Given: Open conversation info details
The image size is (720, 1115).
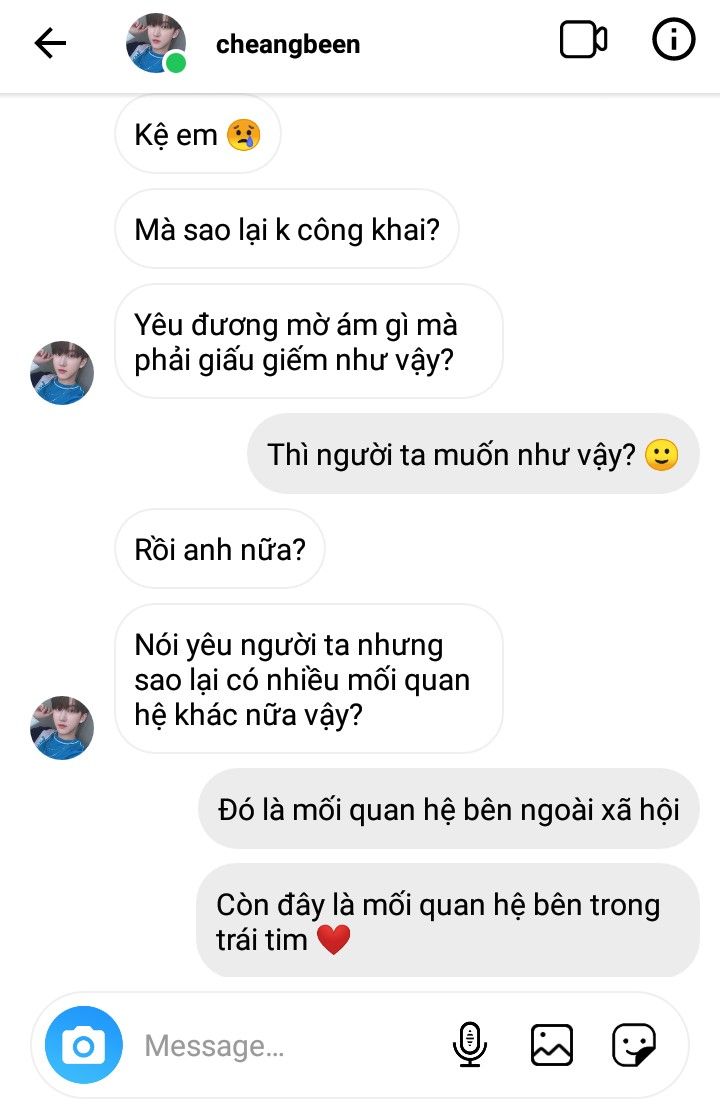Looking at the screenshot, I should point(673,41).
